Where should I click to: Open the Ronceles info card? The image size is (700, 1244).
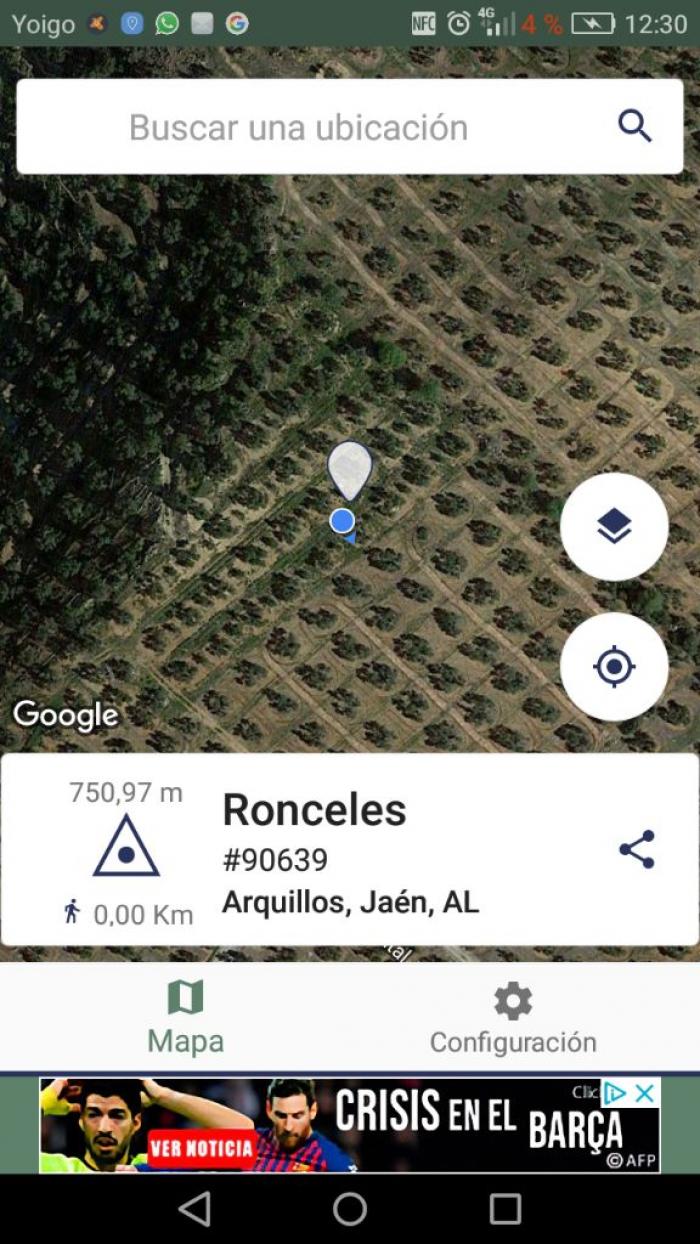point(350,850)
